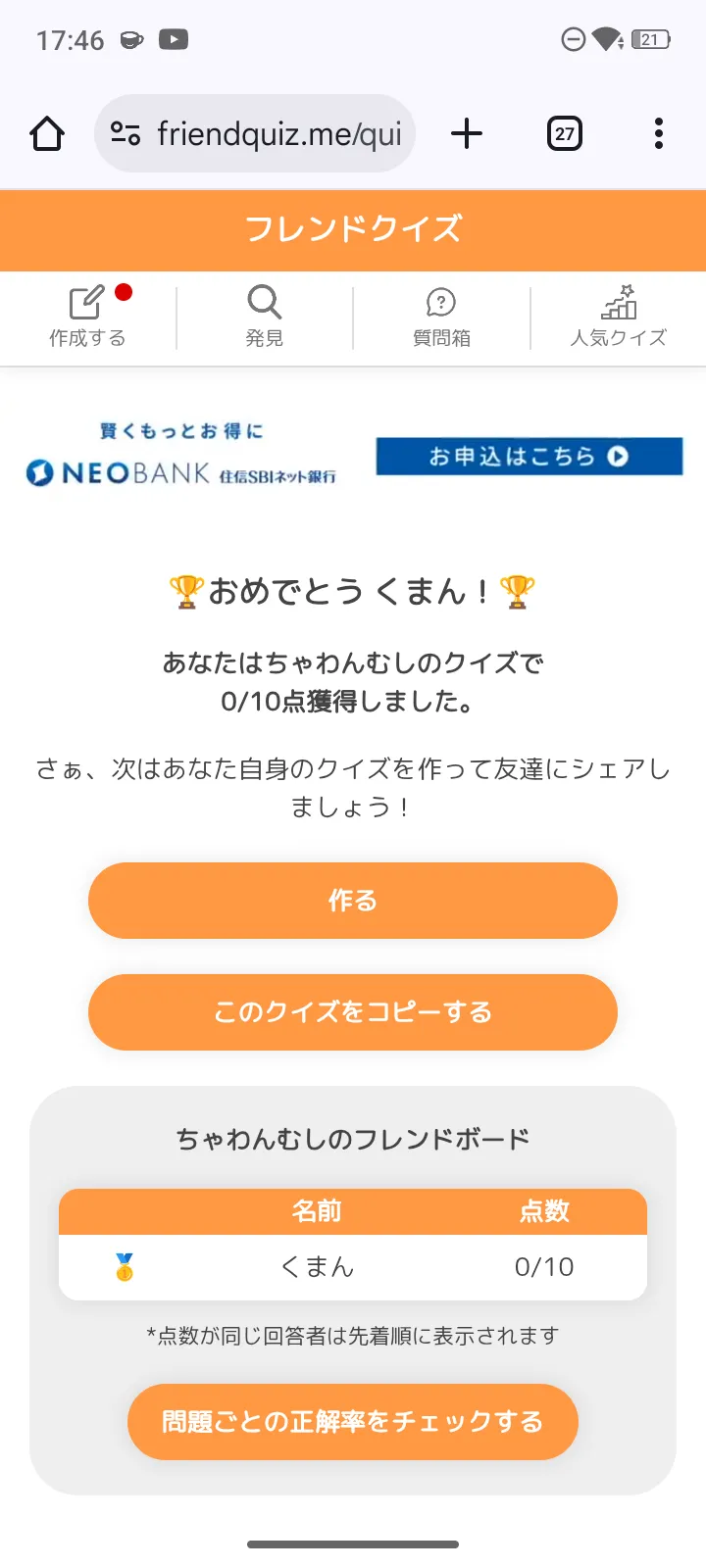Tap the 作る button
706x1568 pixels.
353,901
